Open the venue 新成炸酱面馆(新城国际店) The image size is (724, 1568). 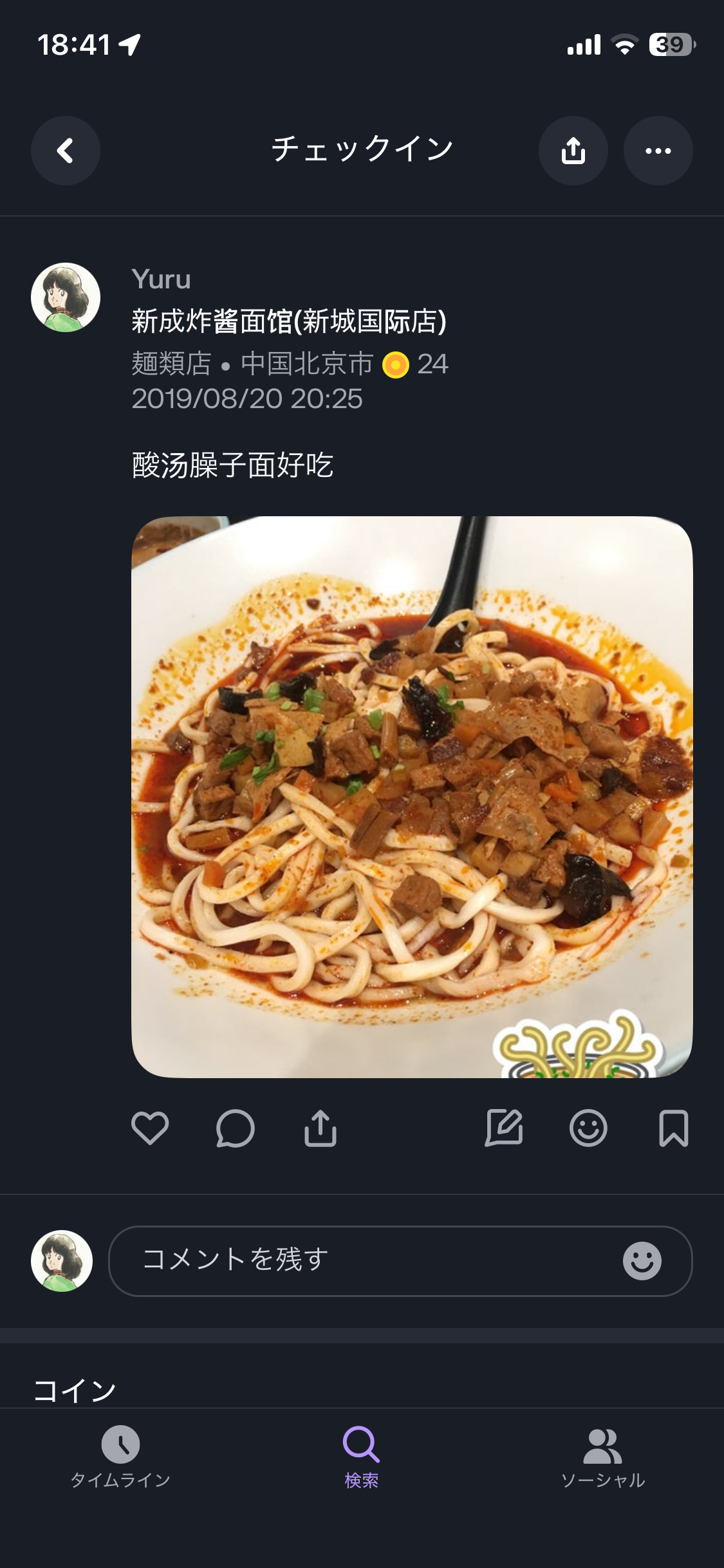[289, 321]
